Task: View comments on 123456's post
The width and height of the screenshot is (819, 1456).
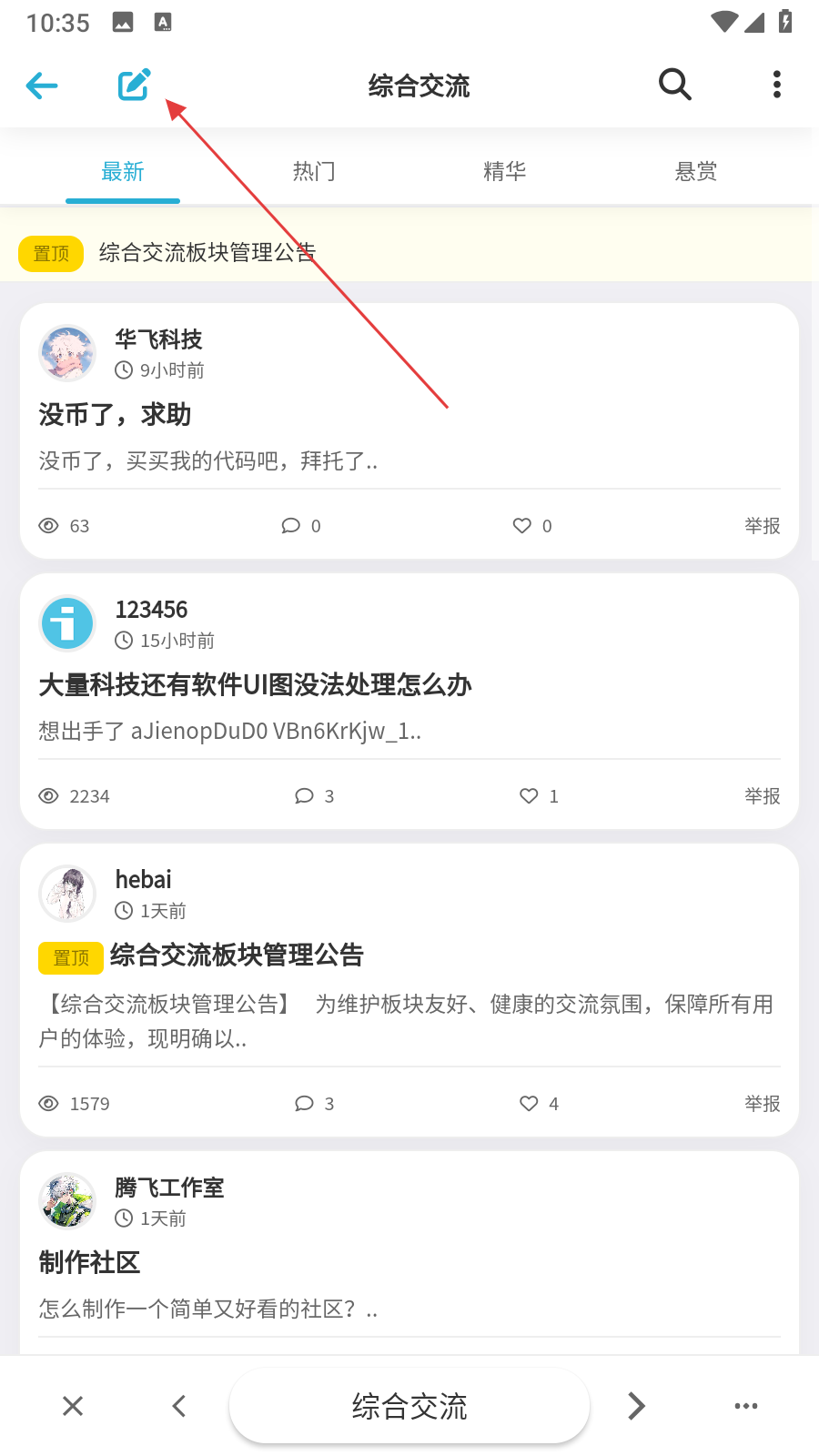Action: (305, 796)
